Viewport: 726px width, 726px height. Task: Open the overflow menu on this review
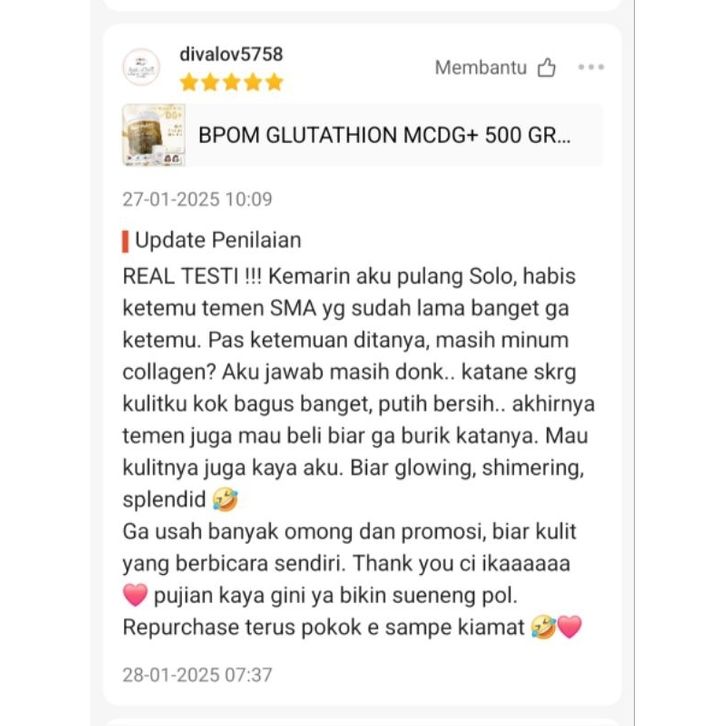(591, 68)
